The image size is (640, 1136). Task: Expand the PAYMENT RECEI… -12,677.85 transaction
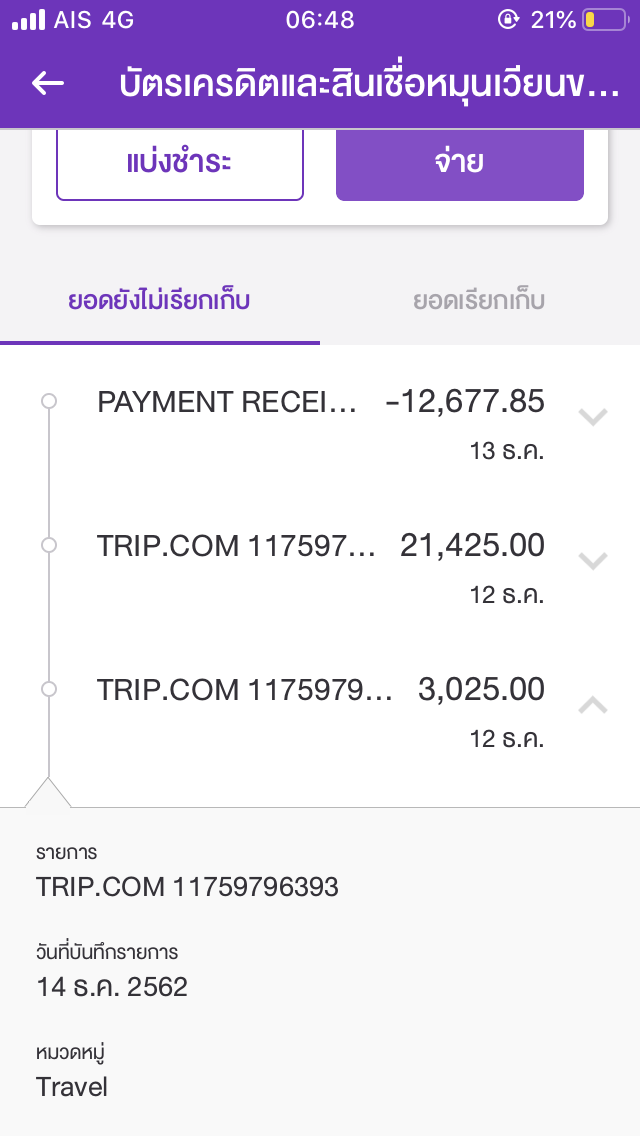pyautogui.click(x=593, y=417)
